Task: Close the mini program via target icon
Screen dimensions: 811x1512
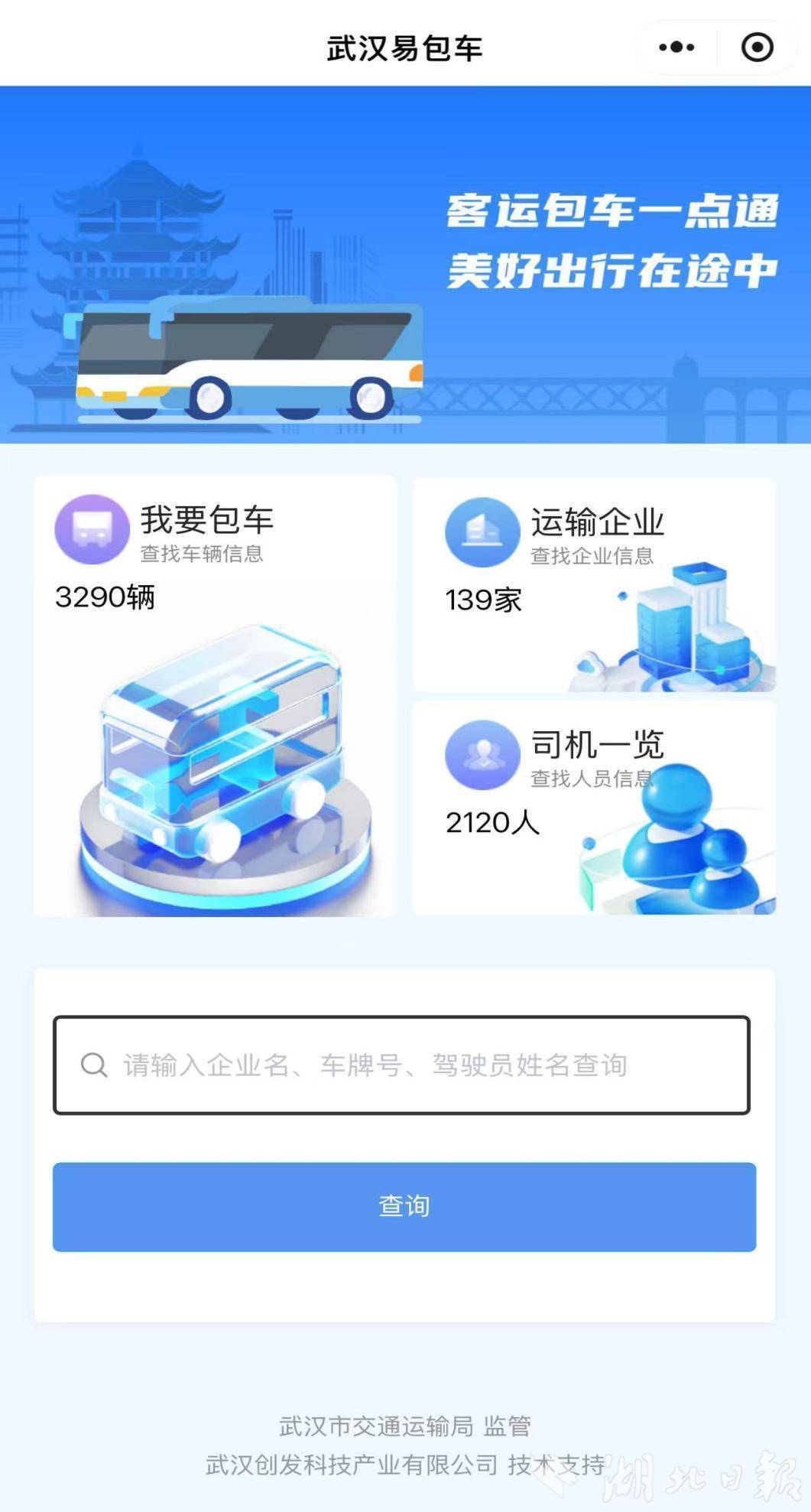Action: coord(757,47)
